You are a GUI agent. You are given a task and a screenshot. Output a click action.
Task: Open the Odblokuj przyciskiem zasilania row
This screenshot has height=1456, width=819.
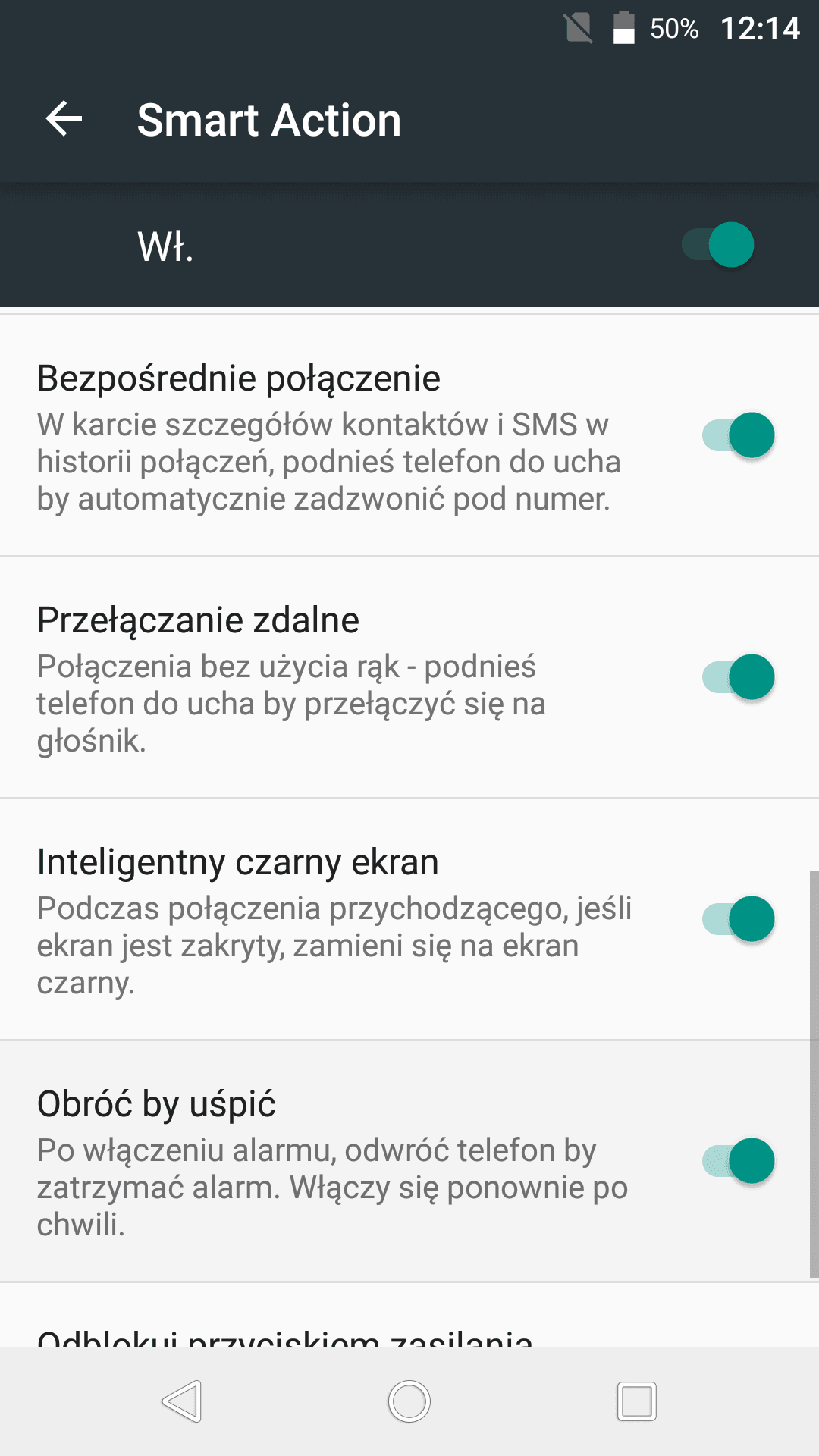tap(409, 1316)
